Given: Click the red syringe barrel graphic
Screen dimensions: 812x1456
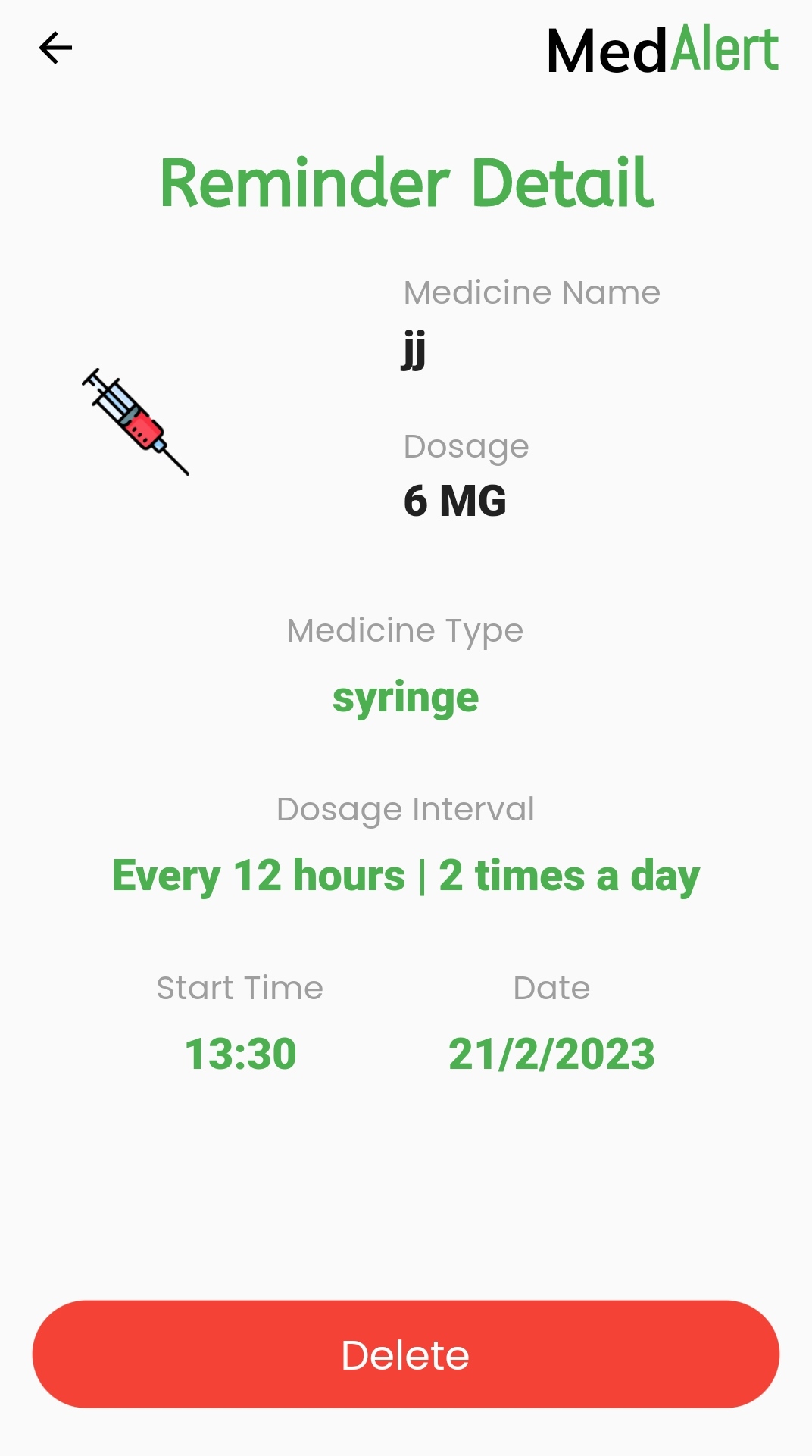Looking at the screenshot, I should coord(142,430).
